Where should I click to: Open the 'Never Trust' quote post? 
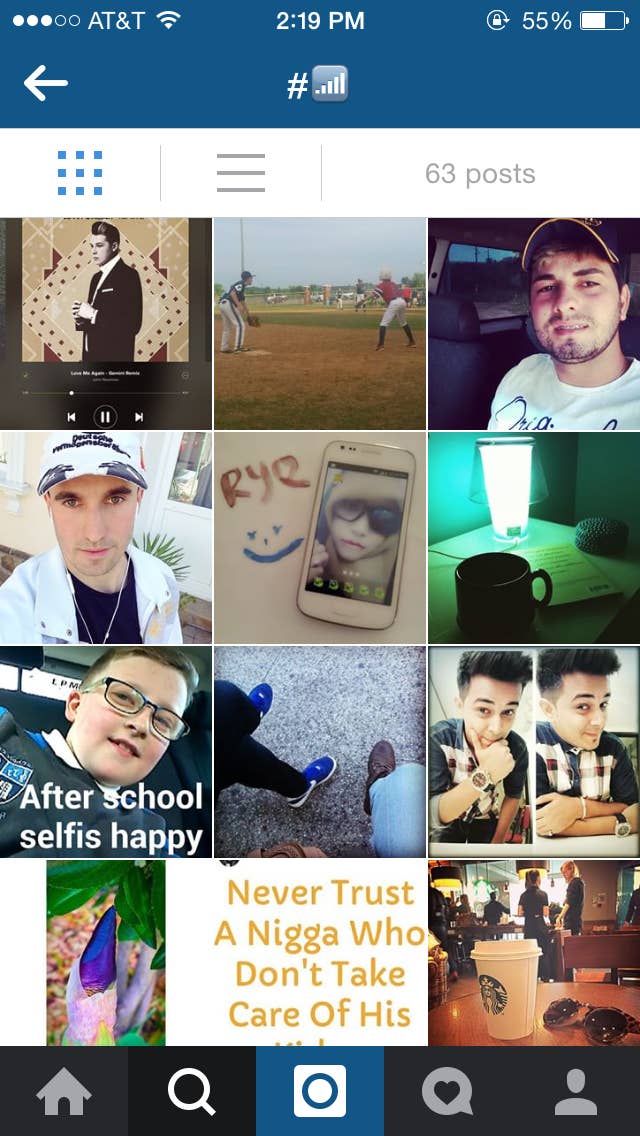tap(320, 952)
